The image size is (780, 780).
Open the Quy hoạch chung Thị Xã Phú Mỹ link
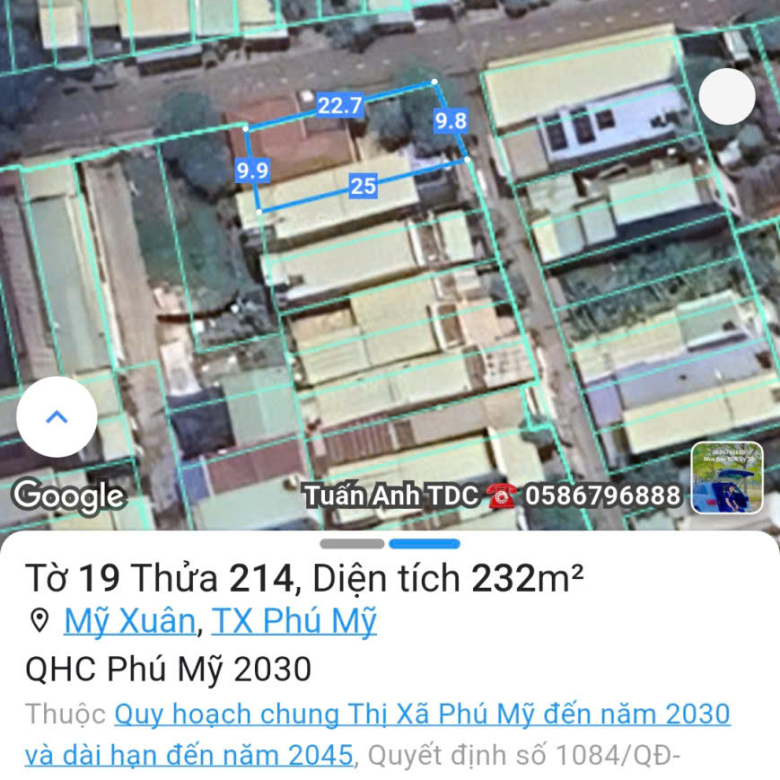(x=421, y=715)
